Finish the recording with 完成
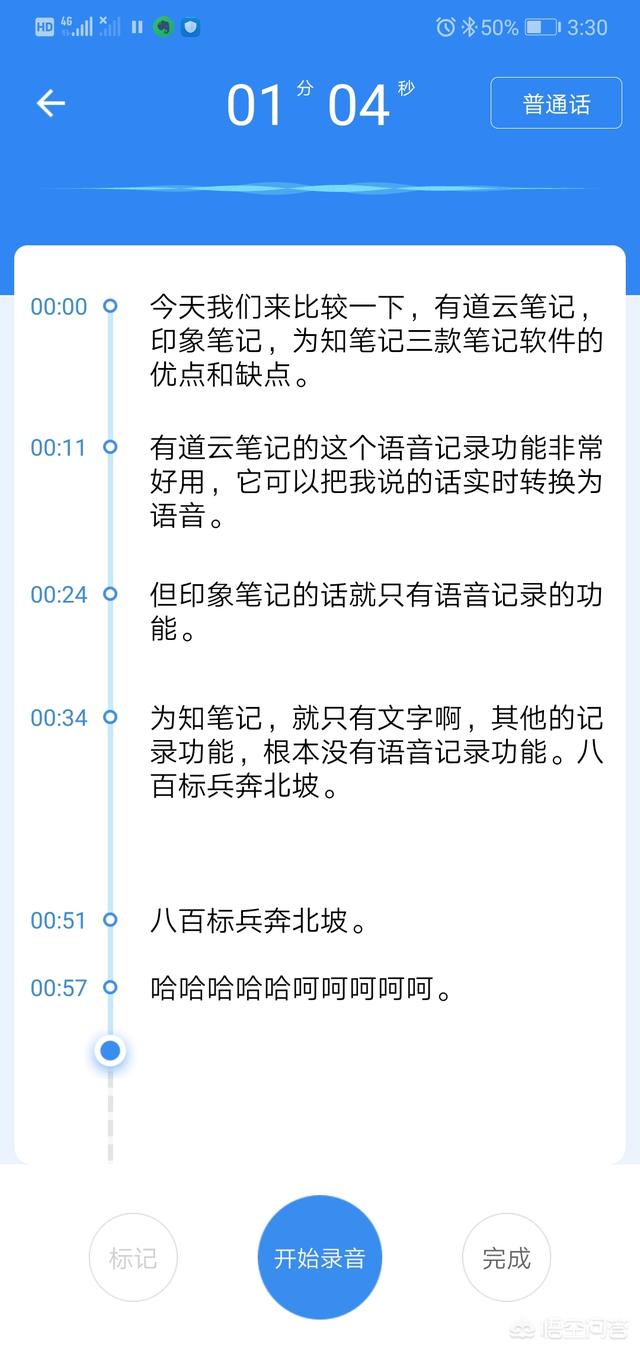 (506, 1258)
